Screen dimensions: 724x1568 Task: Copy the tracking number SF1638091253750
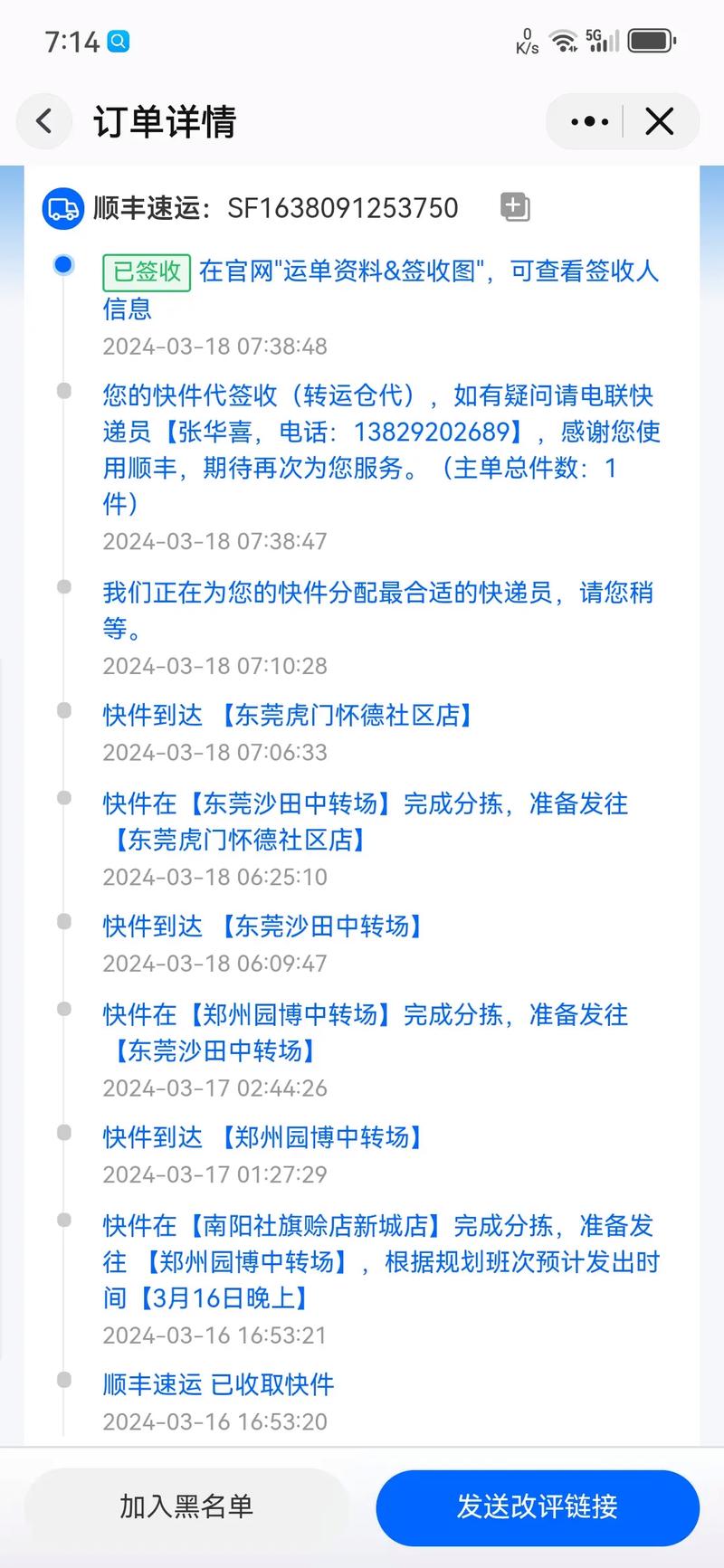tap(514, 207)
